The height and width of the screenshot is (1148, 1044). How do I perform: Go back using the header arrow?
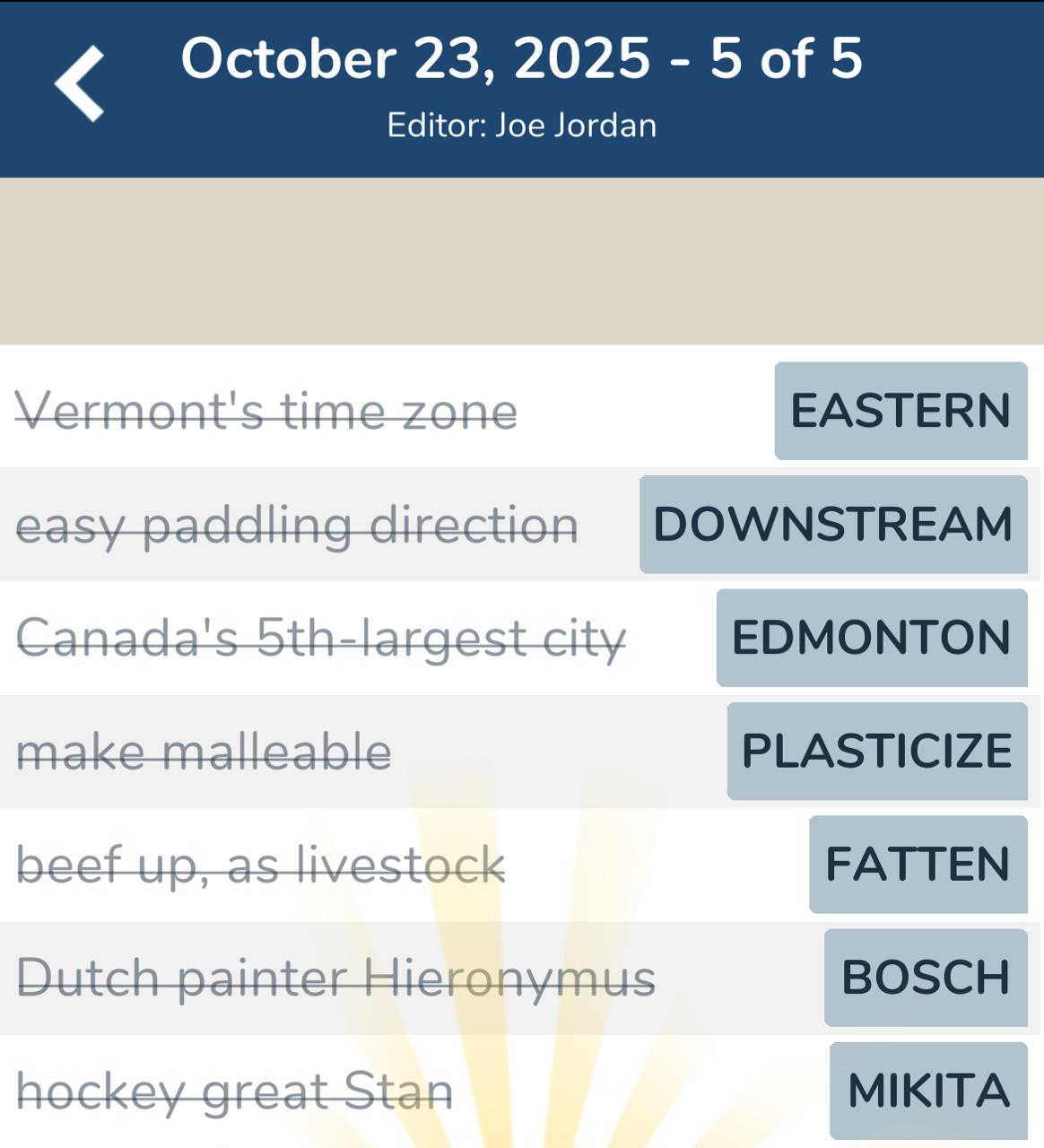[x=80, y=83]
